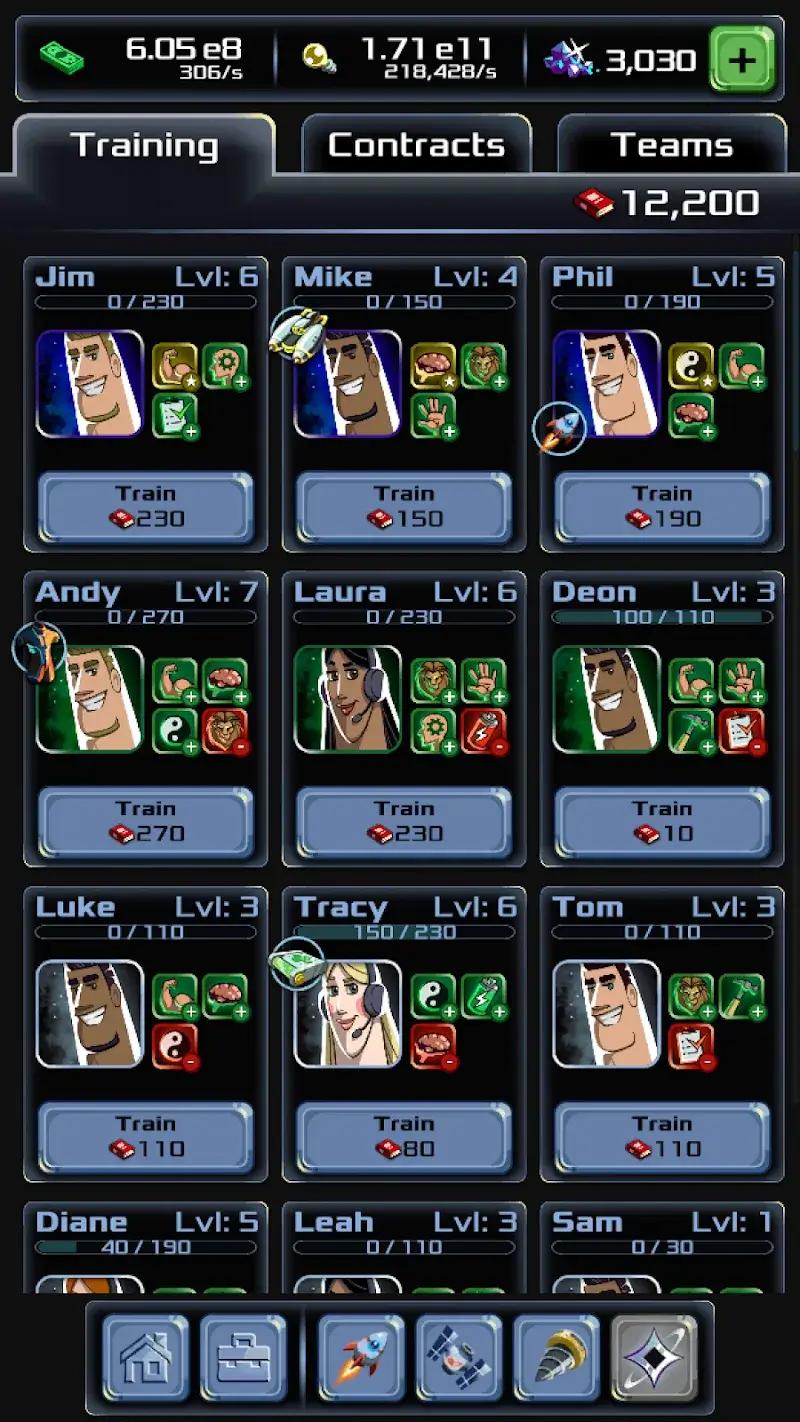
Task: Open the rocket section in bottom bar
Action: (361, 1357)
